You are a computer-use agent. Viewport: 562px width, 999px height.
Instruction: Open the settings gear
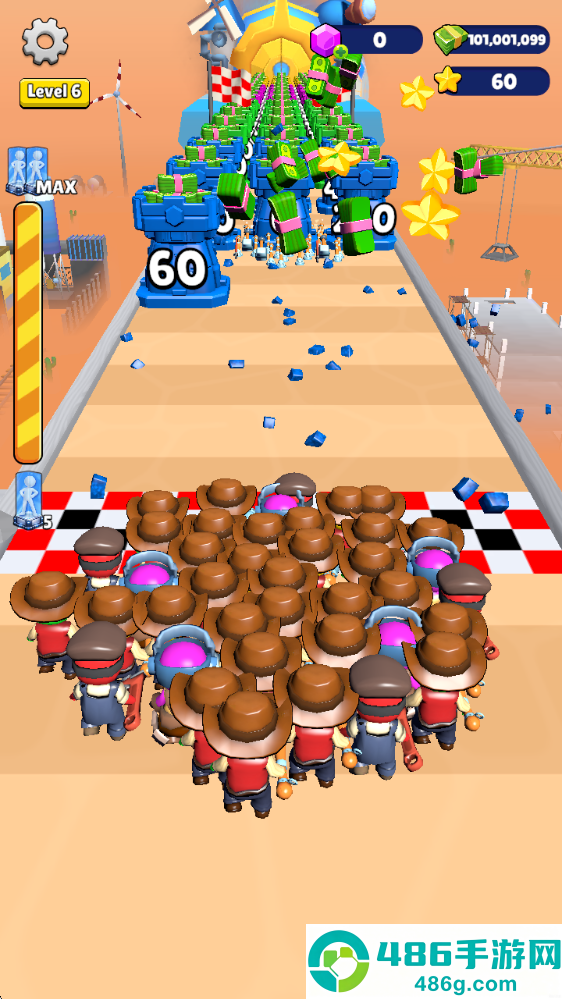45,40
